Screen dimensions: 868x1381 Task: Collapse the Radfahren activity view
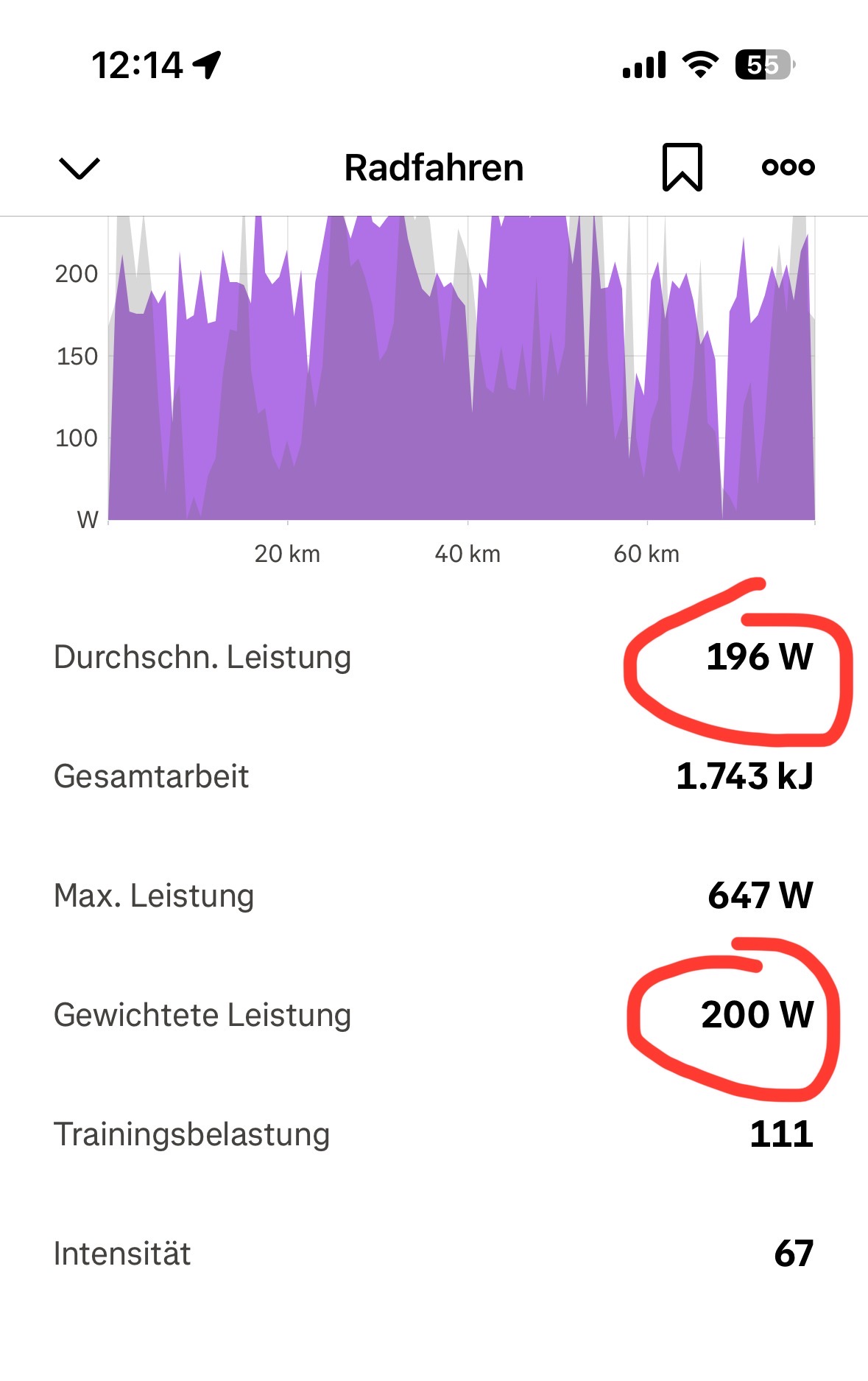pos(79,168)
